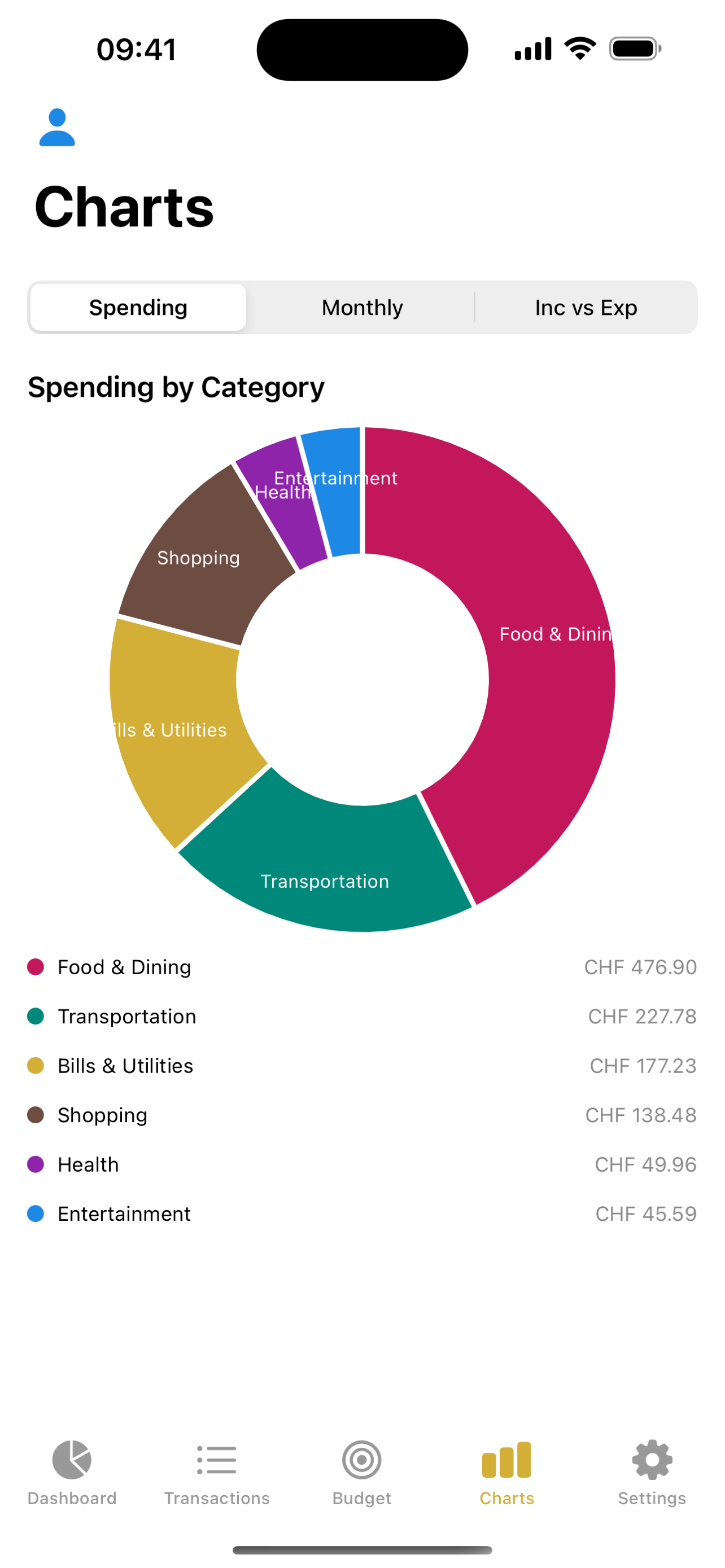
Task: Click the Shopping slice in the donut chart
Action: 198,558
